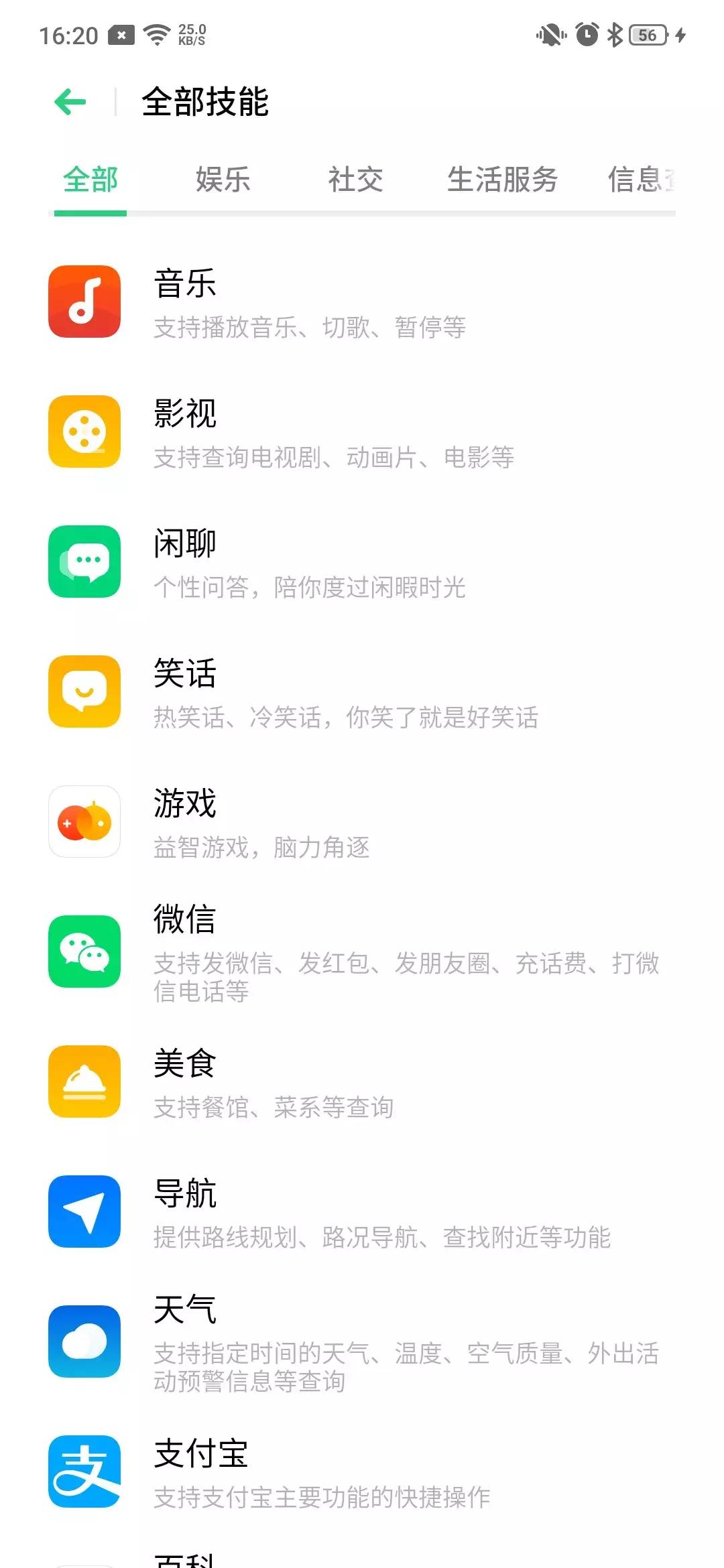Tap the back arrow to exit
The width and height of the screenshot is (724, 1568).
(69, 102)
